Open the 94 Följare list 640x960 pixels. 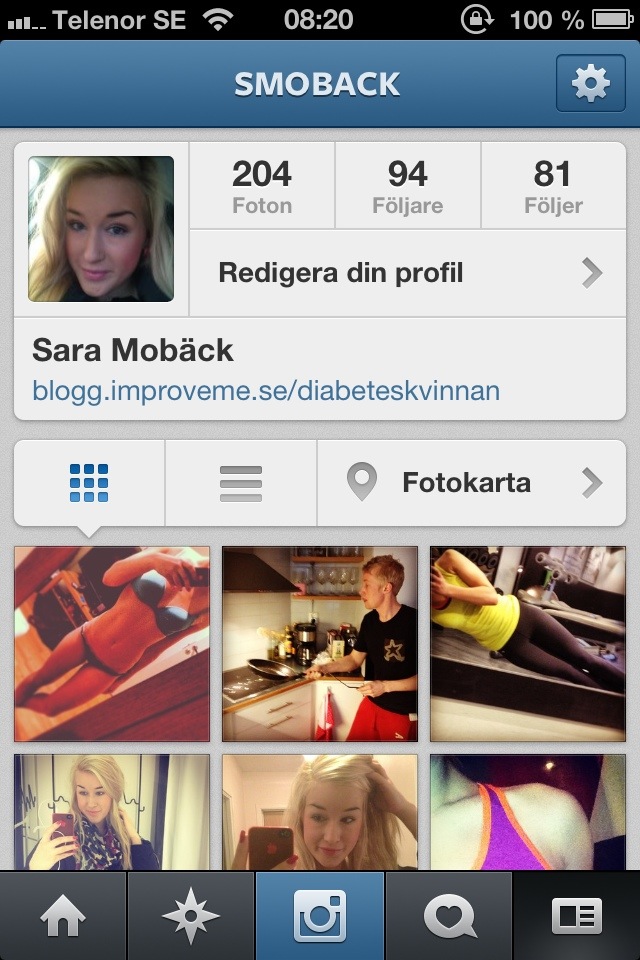click(407, 186)
